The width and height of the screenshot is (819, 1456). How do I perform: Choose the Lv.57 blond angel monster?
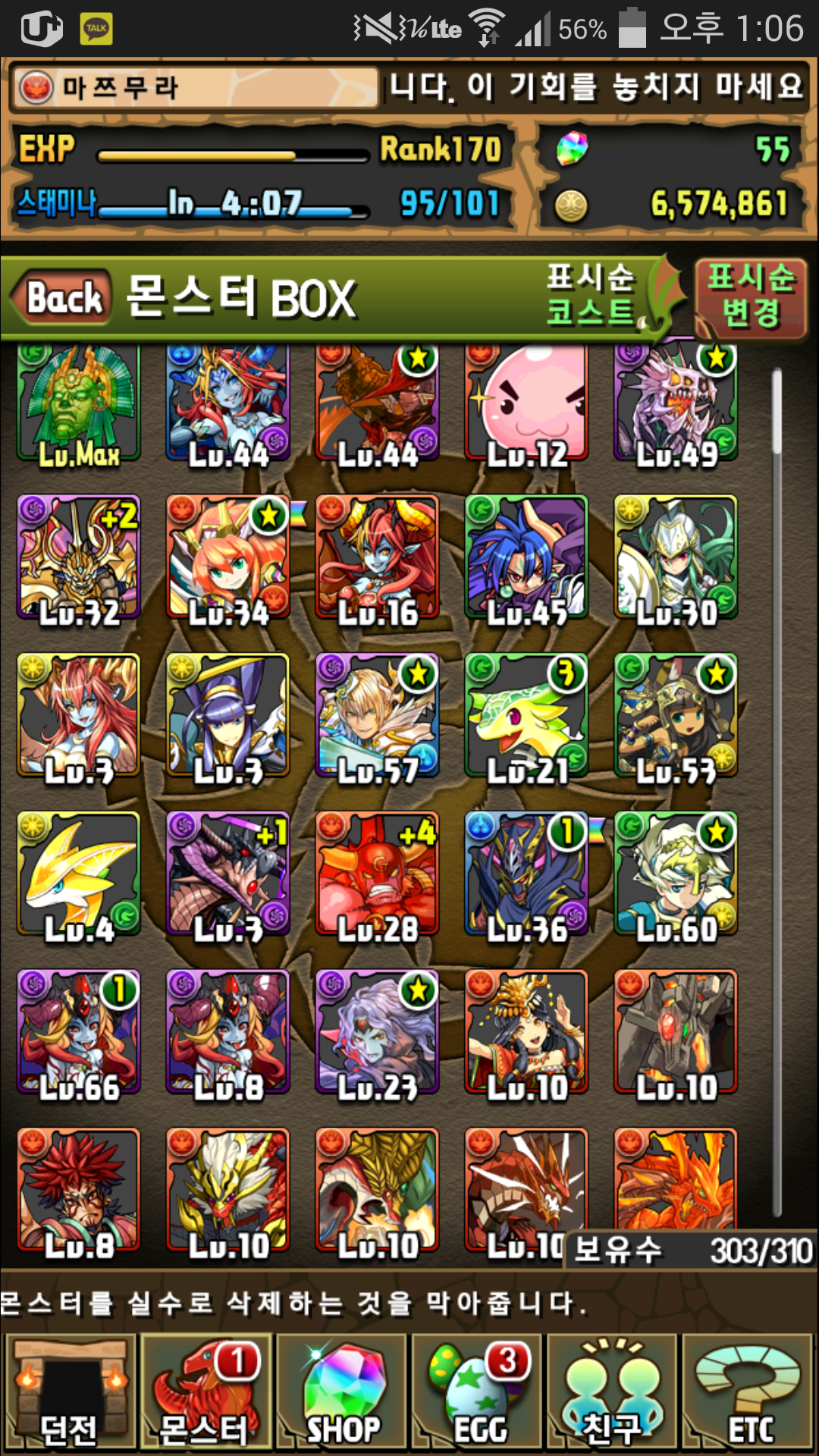click(378, 716)
